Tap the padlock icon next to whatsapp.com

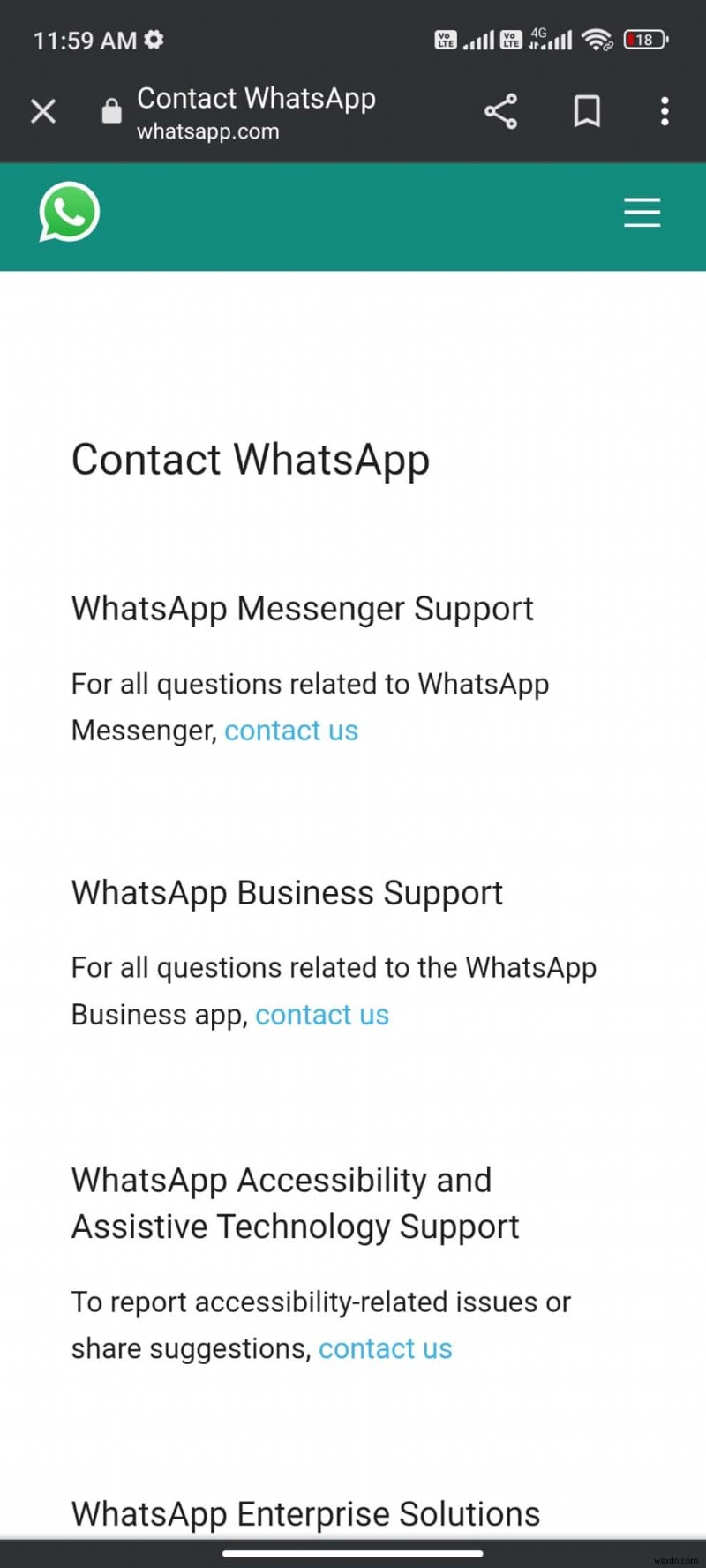tap(111, 110)
